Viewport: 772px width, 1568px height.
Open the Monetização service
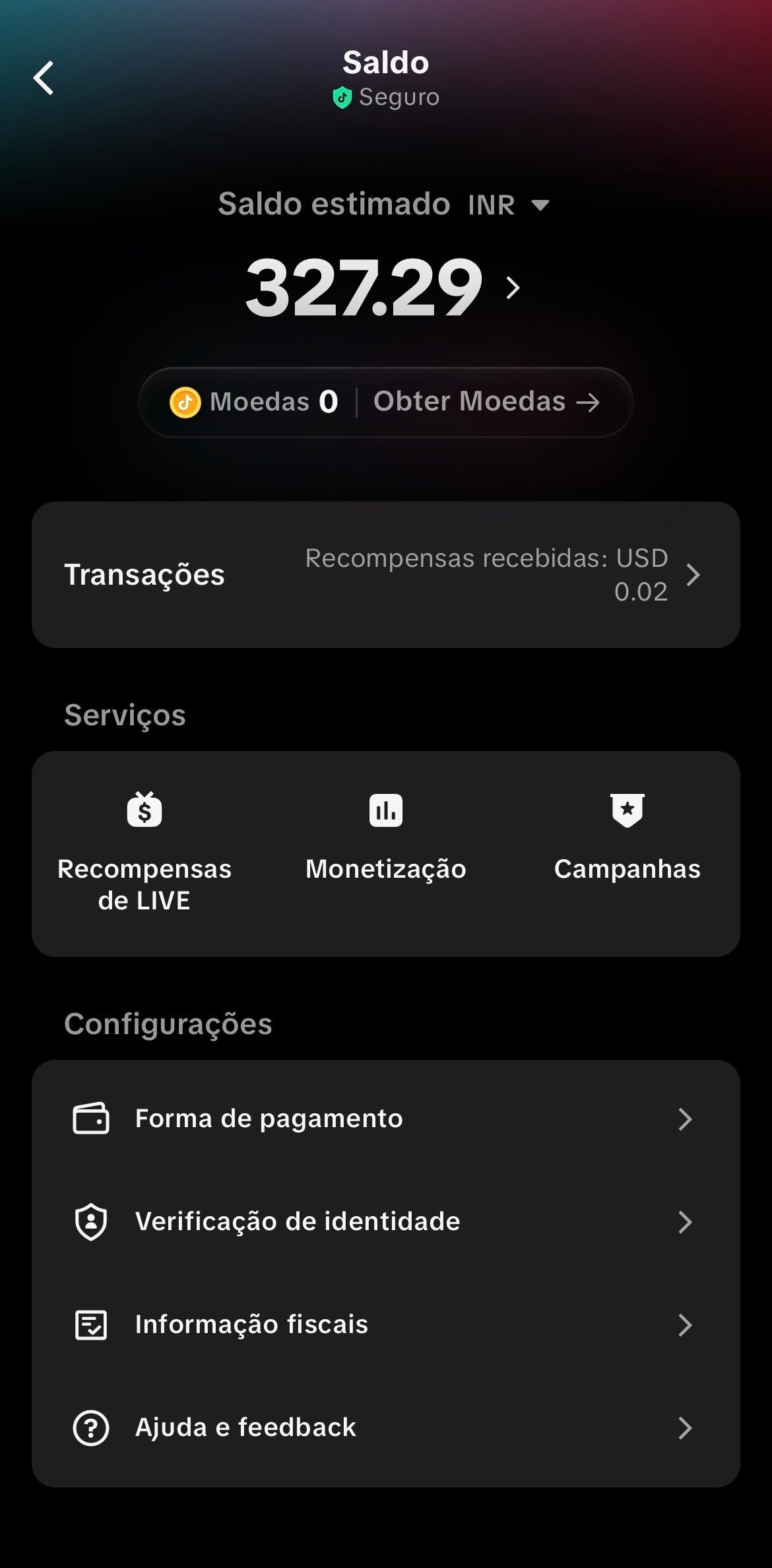[386, 838]
